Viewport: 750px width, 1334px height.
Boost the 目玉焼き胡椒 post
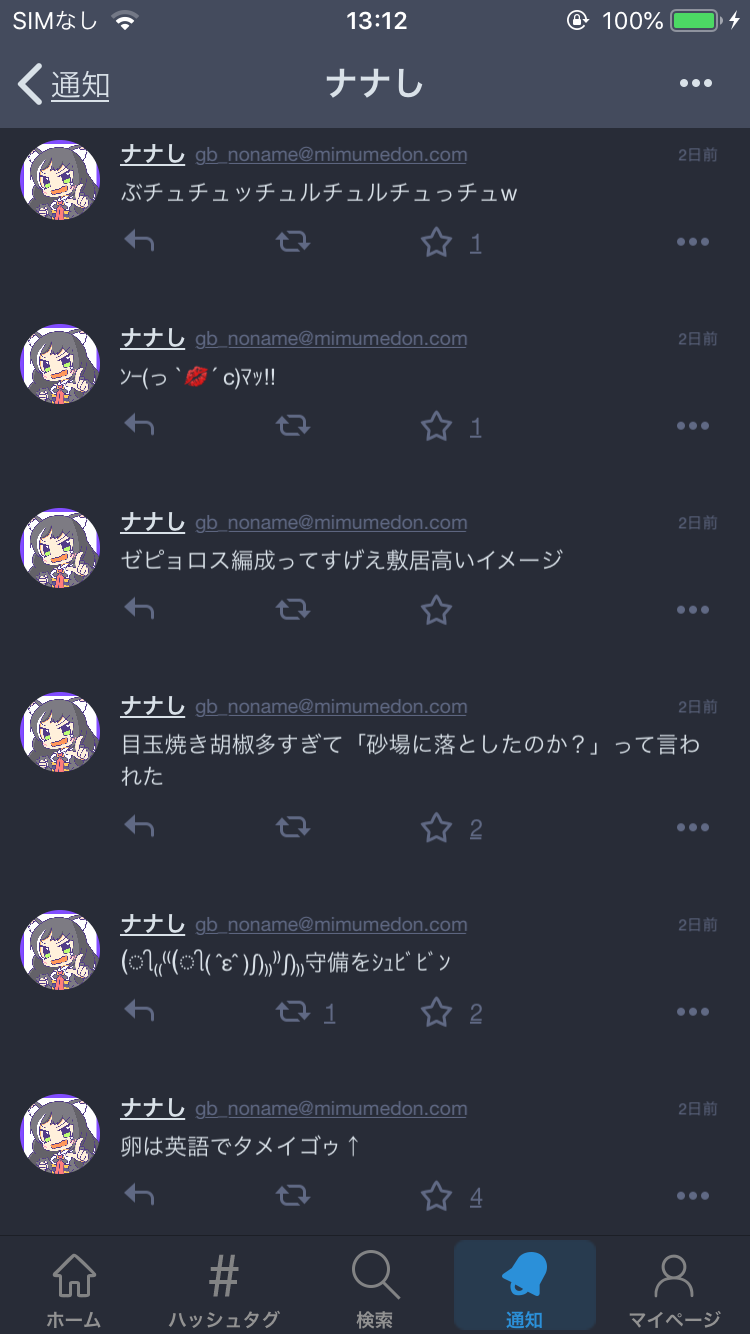293,827
